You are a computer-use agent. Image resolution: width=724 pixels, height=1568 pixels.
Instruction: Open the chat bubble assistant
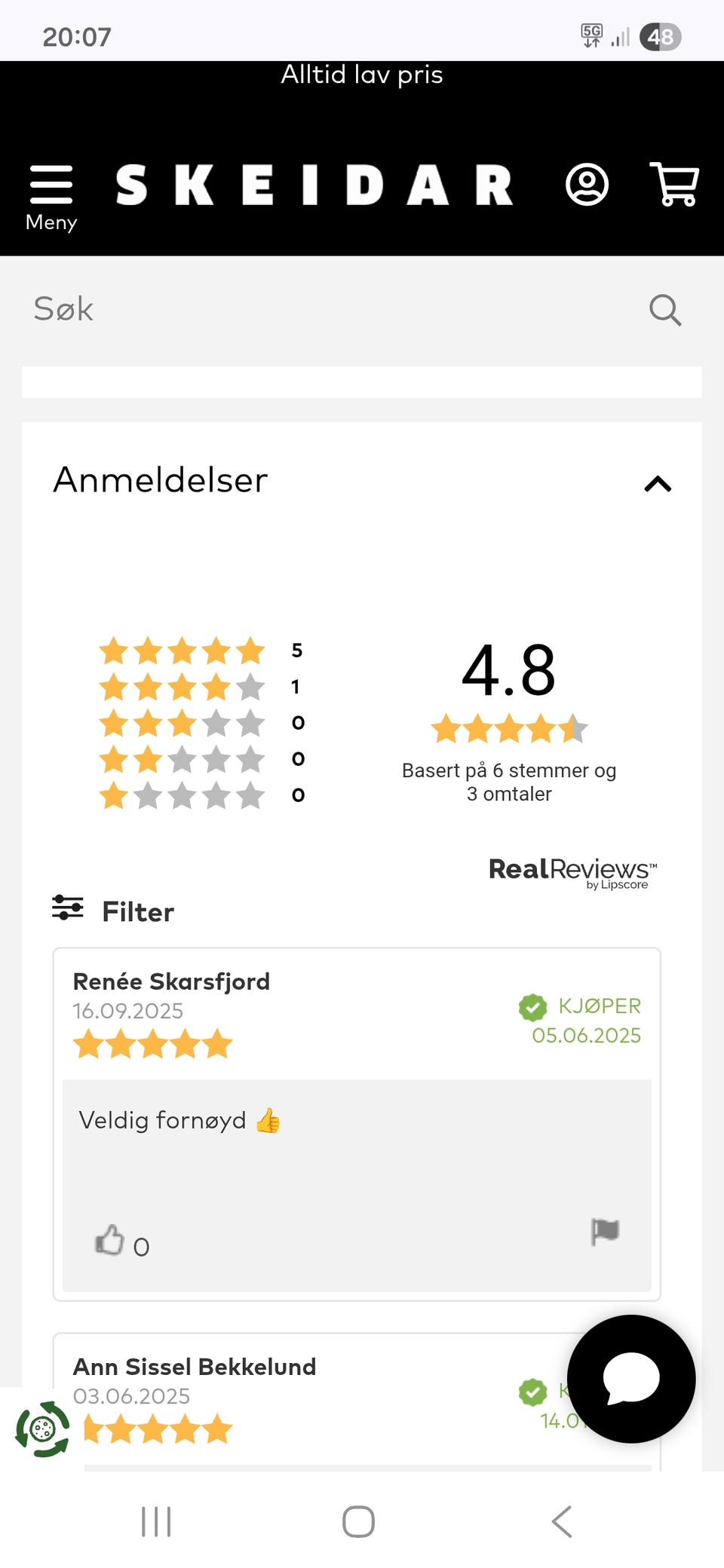click(x=632, y=1377)
